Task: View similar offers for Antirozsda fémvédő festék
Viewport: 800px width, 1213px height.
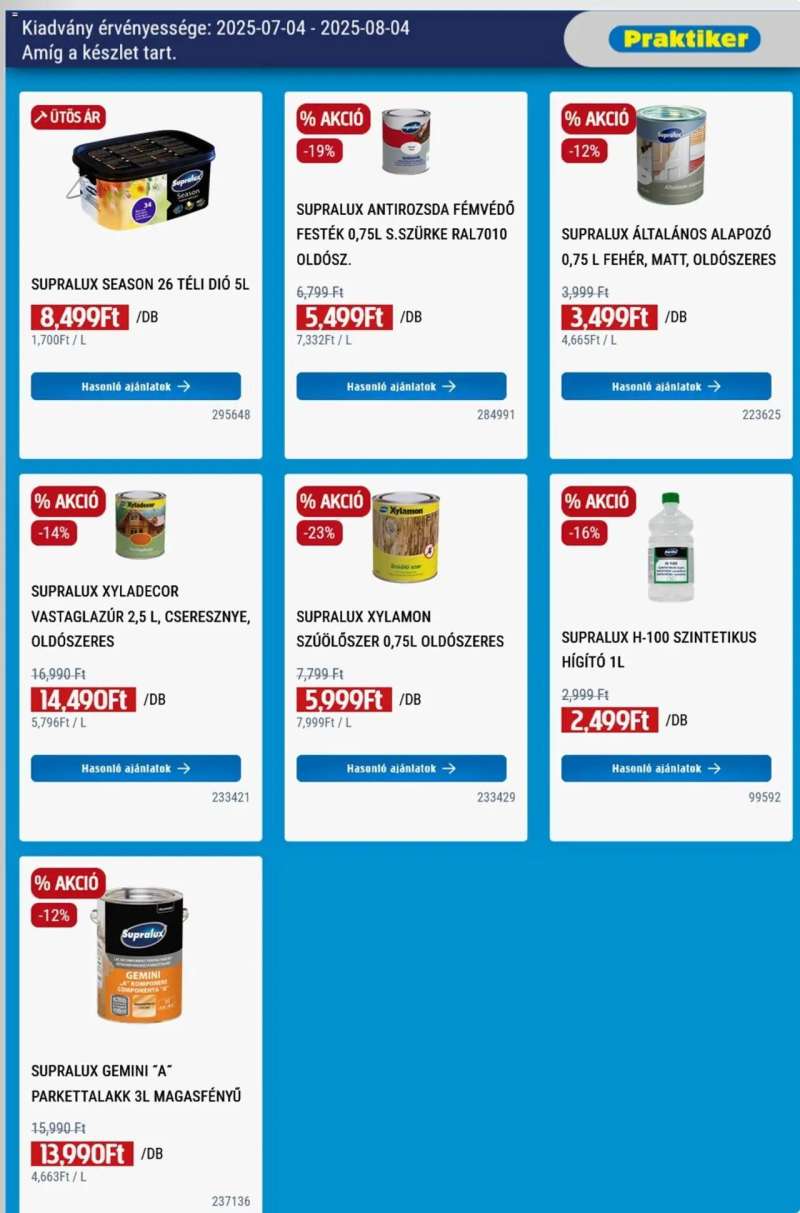Action: (401, 386)
